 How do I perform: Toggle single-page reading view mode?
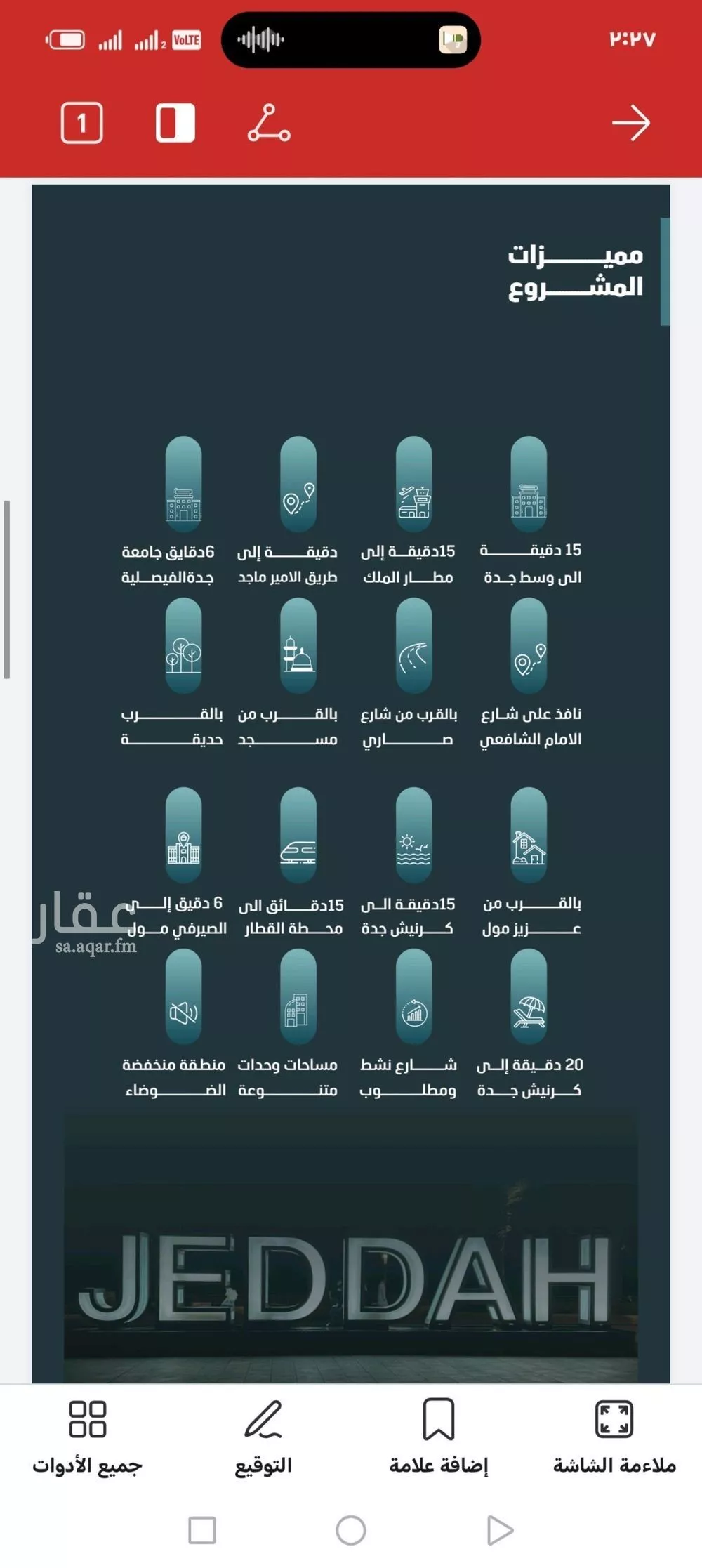point(175,124)
